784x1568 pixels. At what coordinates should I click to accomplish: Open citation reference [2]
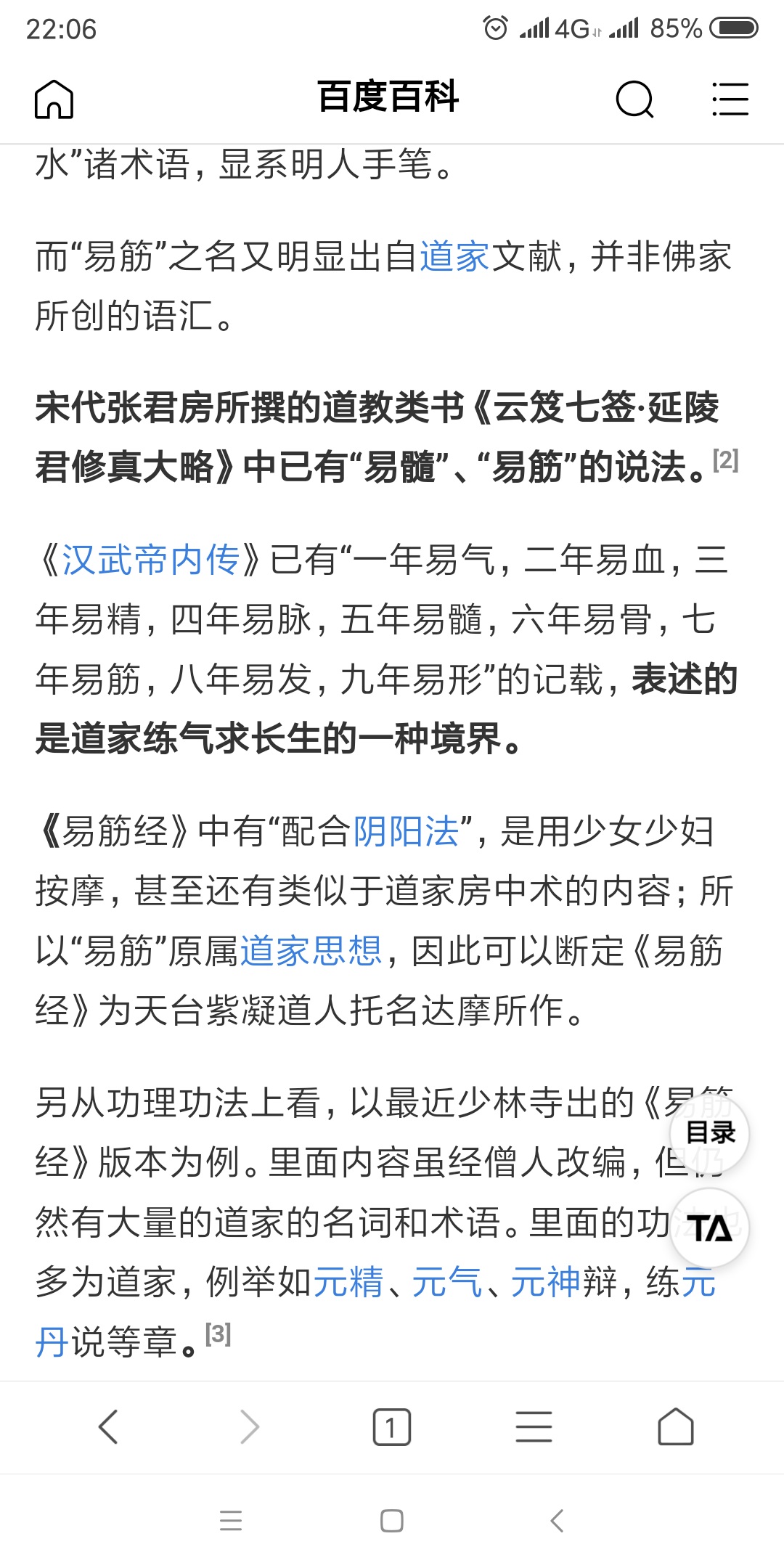coord(725,460)
